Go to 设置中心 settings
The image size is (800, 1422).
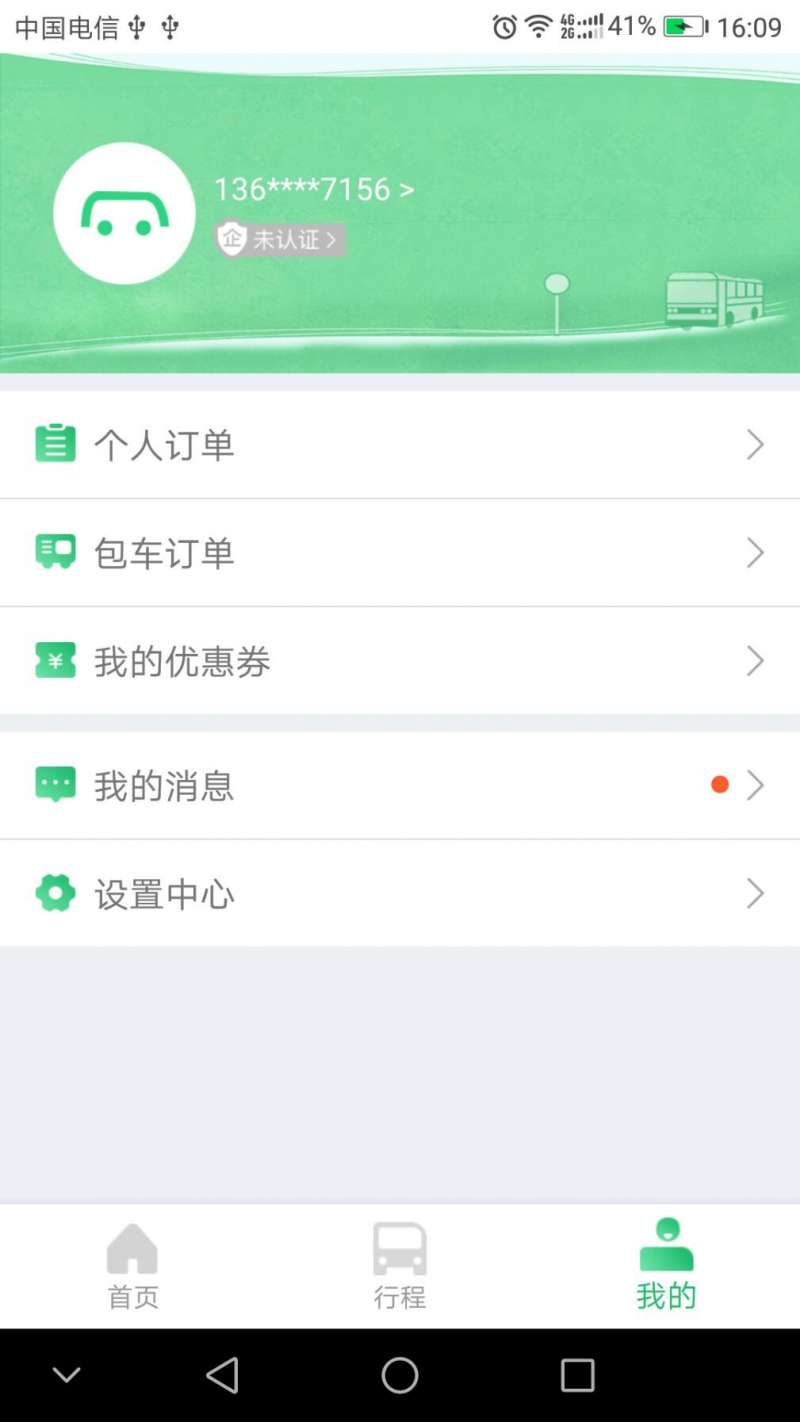pyautogui.click(x=400, y=893)
